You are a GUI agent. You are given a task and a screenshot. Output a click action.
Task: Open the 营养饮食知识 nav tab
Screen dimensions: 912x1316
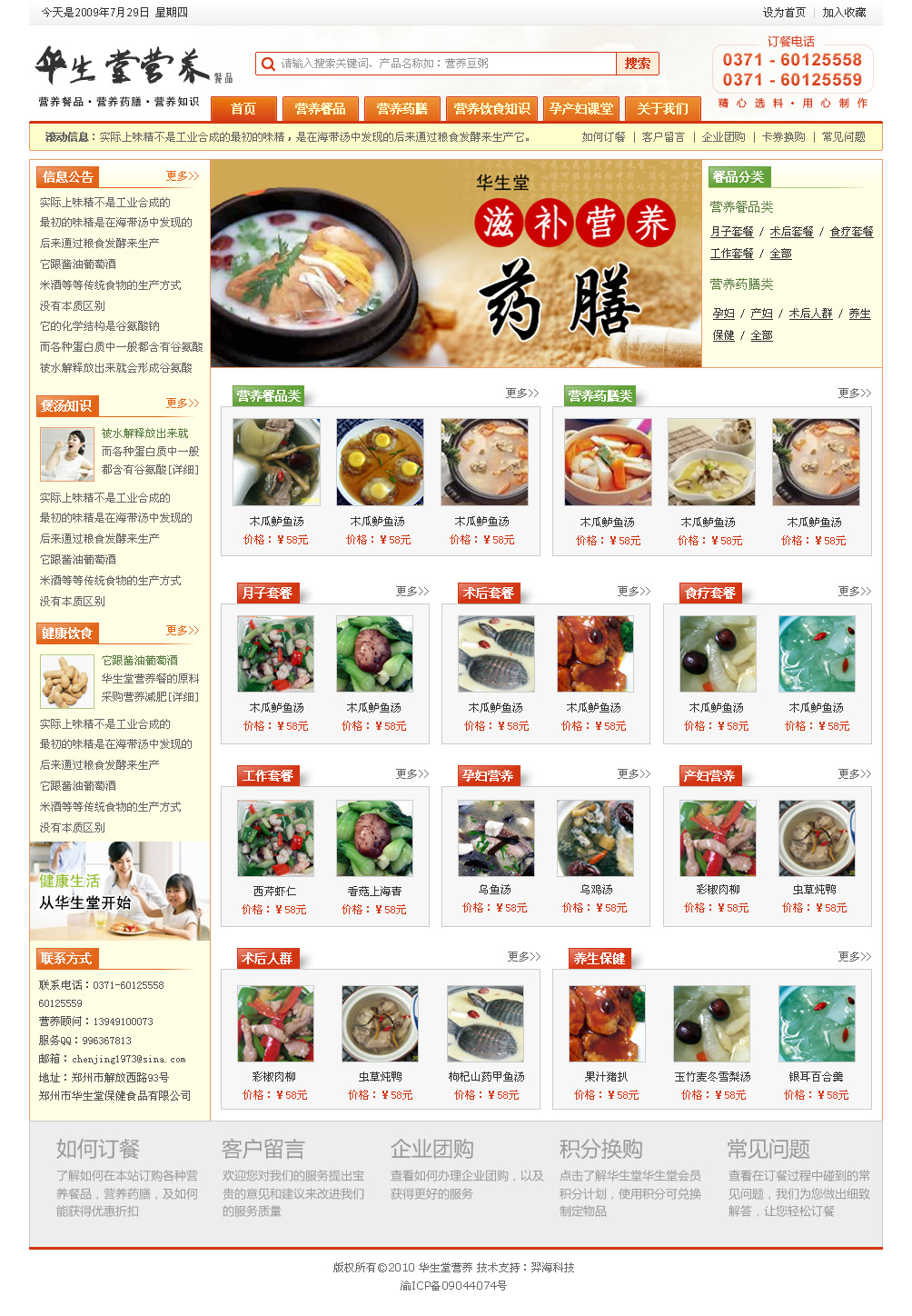click(x=491, y=109)
